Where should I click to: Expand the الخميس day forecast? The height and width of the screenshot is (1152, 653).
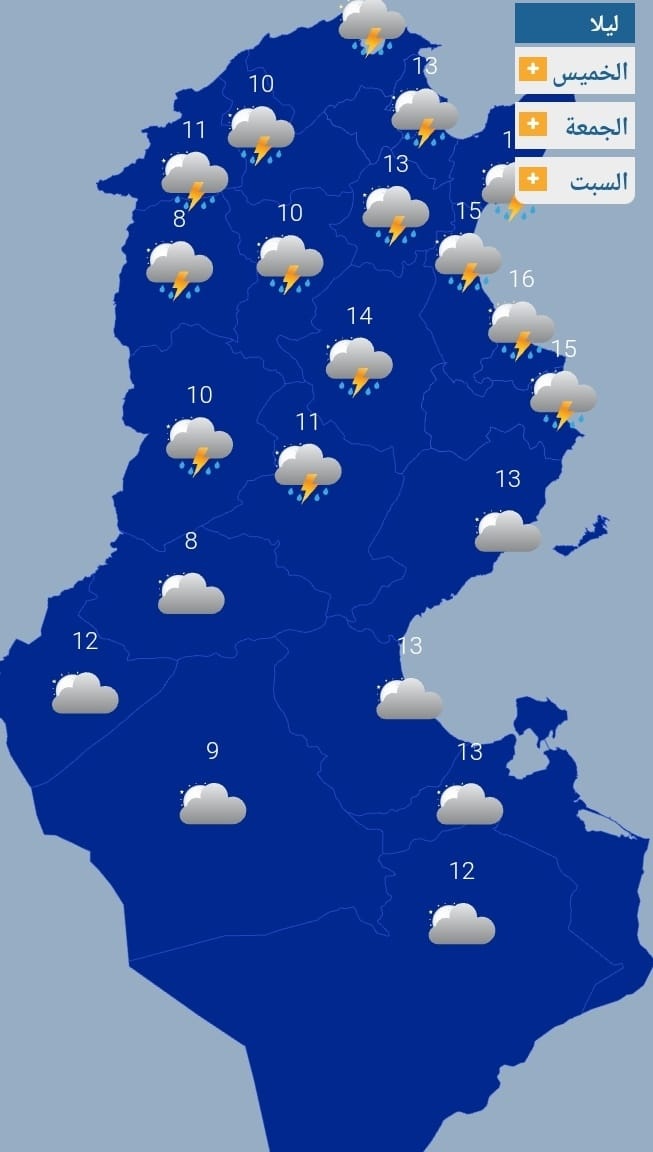pos(533,70)
